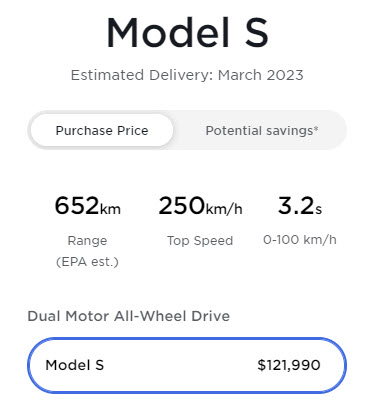Select the Purchase Price tab
The height and width of the screenshot is (408, 370).
102,130
